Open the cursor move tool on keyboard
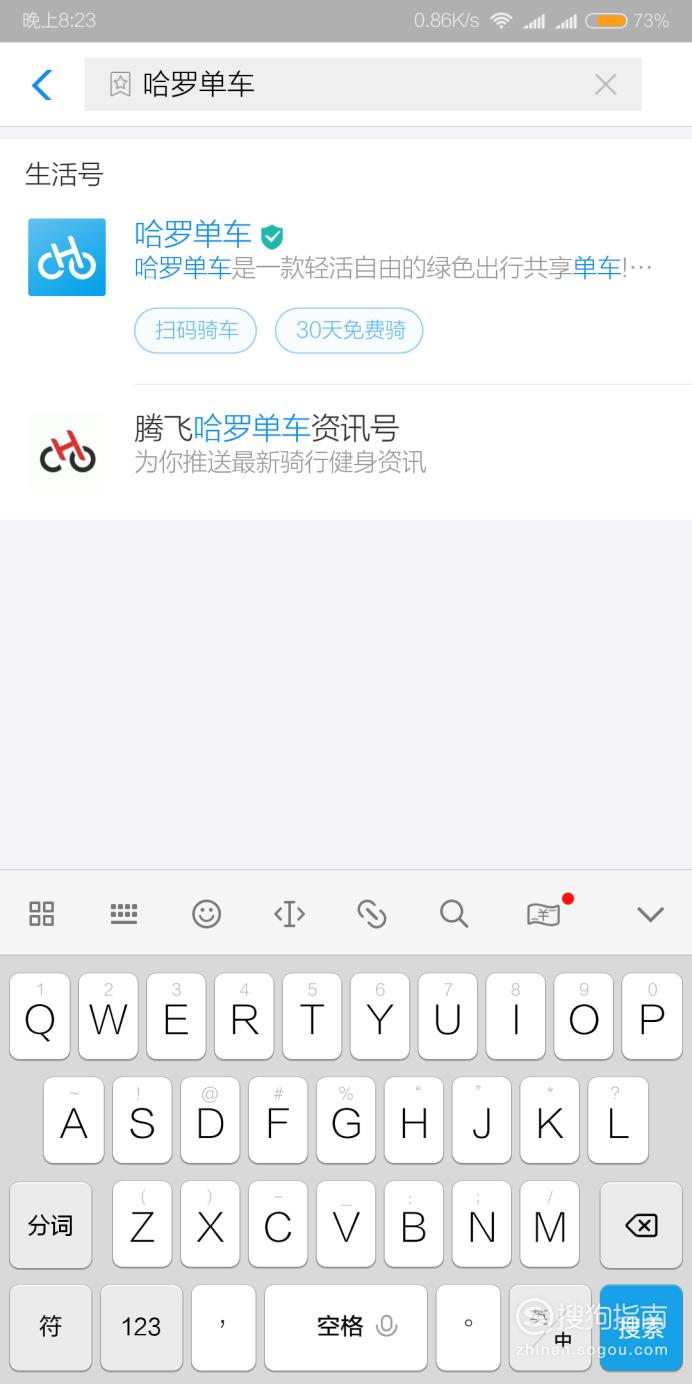This screenshot has width=692, height=1384. (x=289, y=913)
